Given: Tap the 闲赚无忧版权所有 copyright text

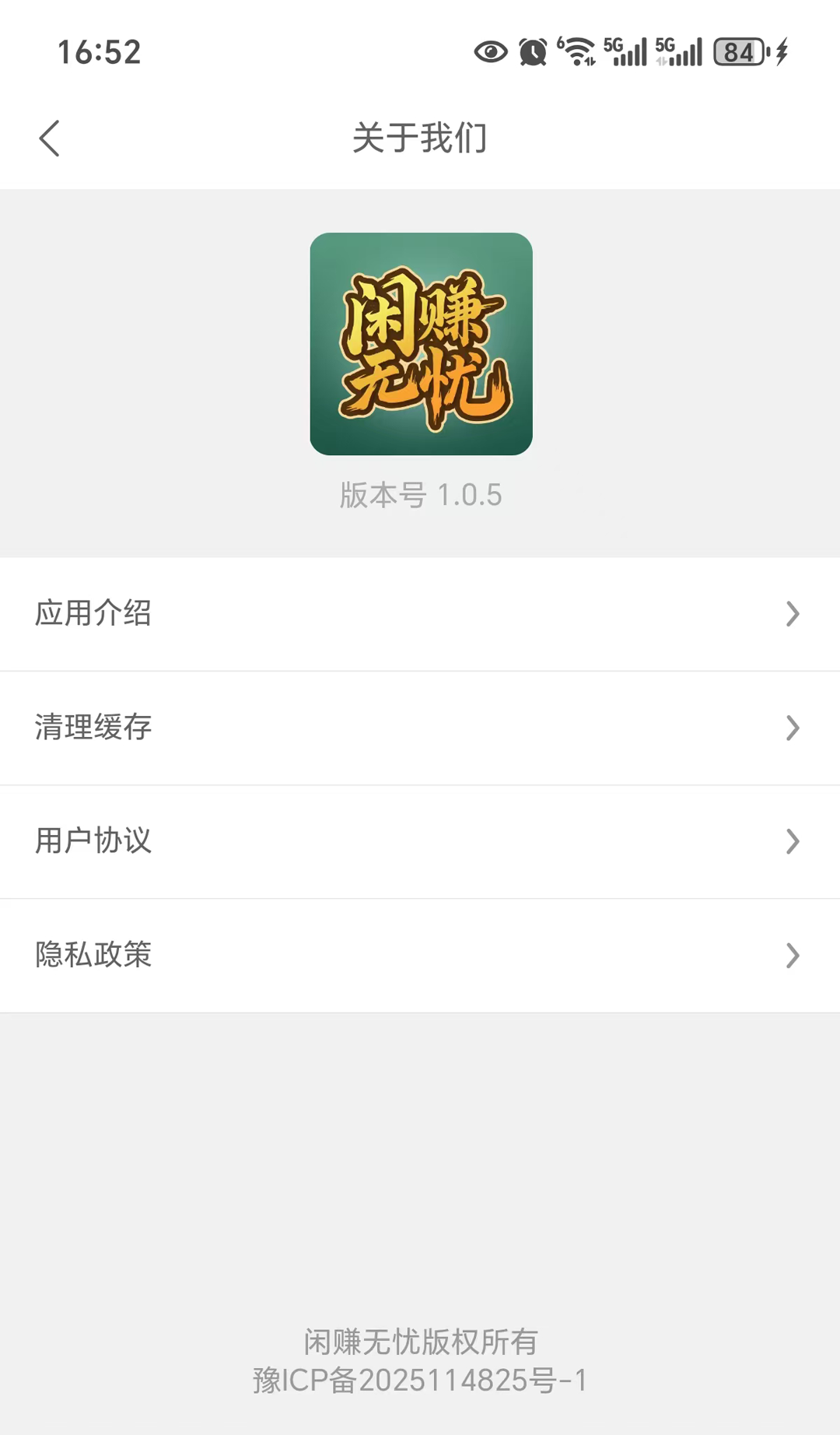Looking at the screenshot, I should pyautogui.click(x=420, y=1341).
